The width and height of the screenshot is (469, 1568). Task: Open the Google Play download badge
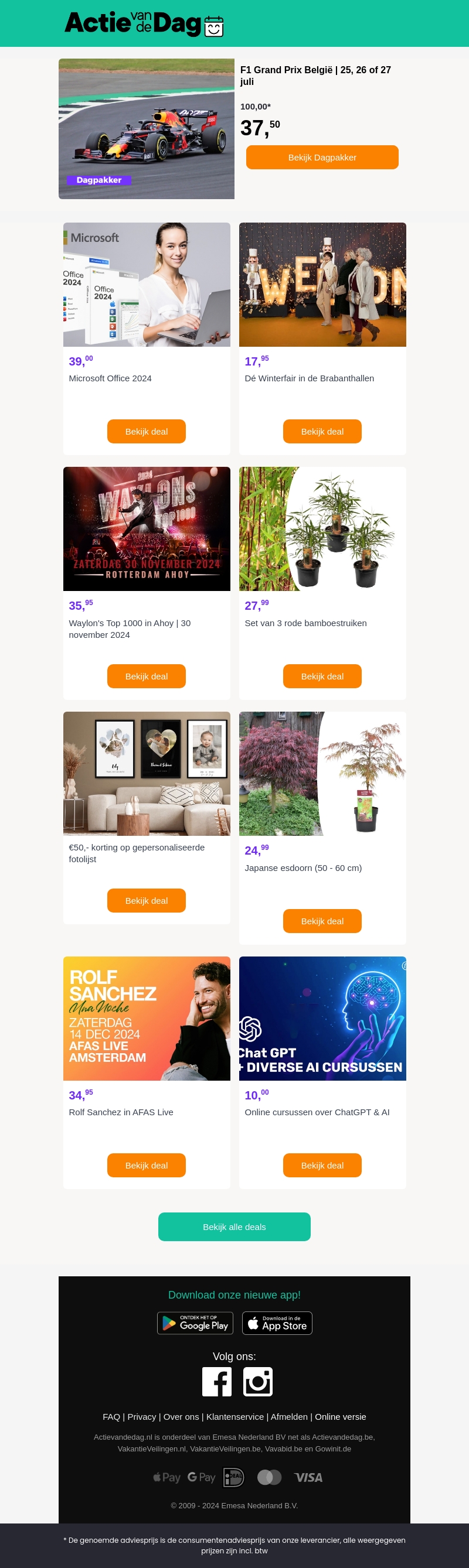click(195, 1323)
